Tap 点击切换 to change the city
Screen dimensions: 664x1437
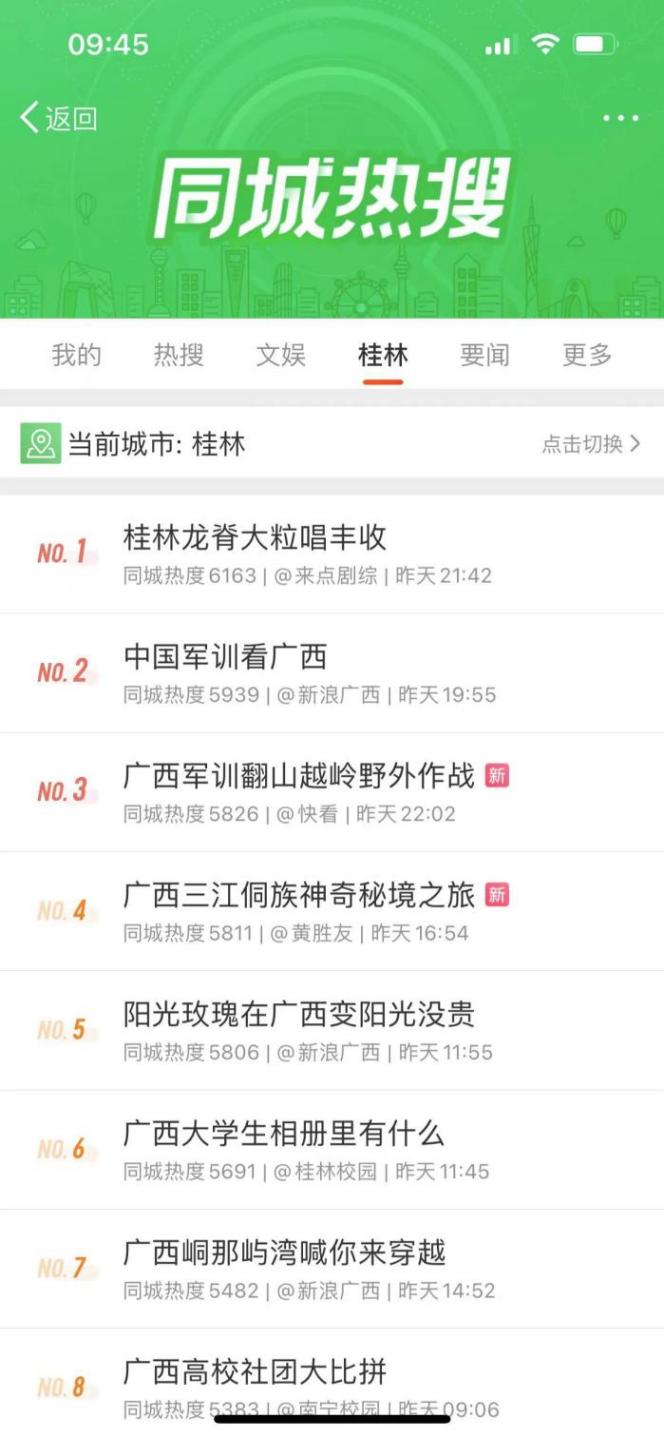click(x=590, y=444)
